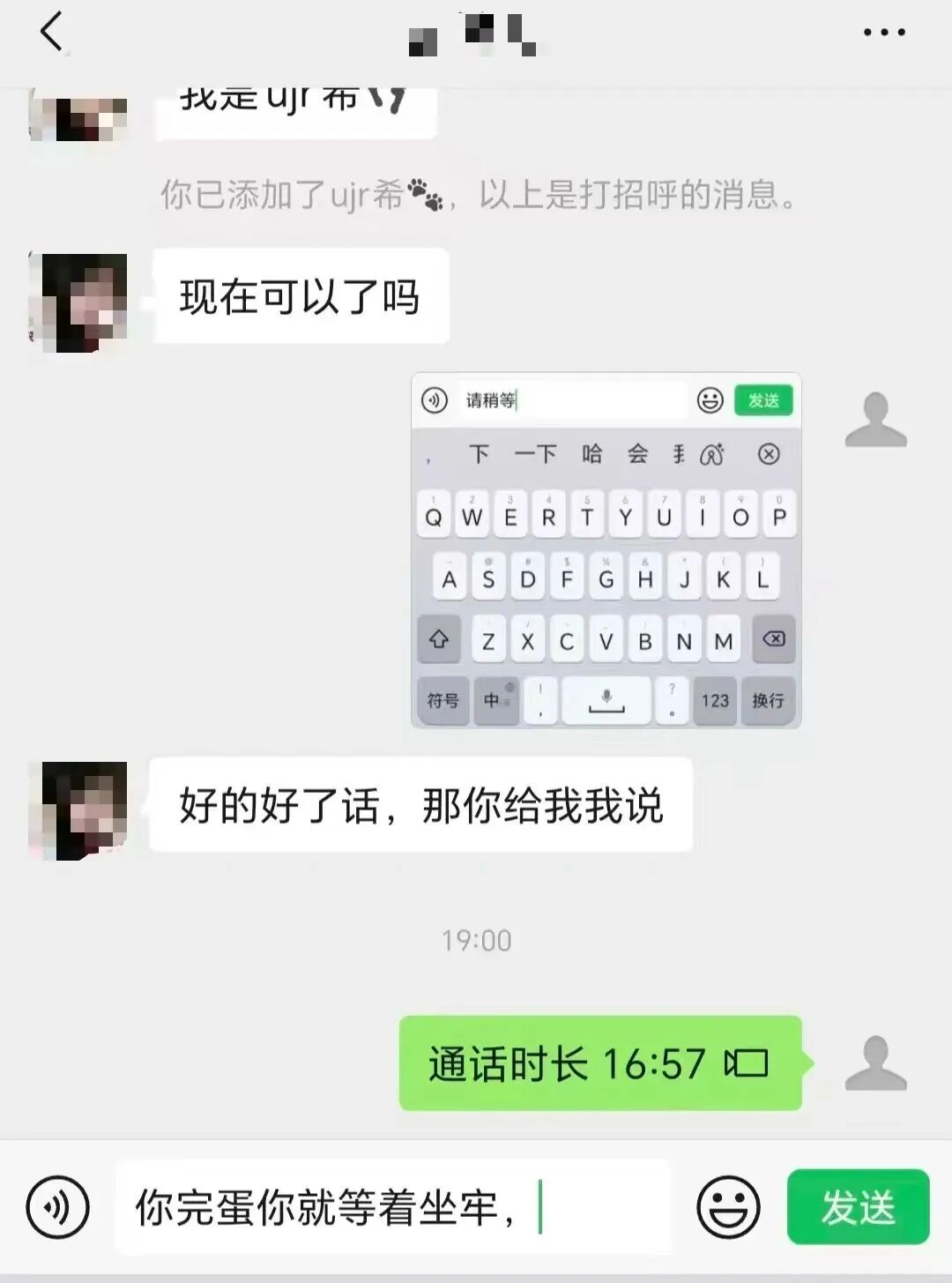View own profile avatar beside call message
The height and width of the screenshot is (1283, 952).
(875, 1063)
